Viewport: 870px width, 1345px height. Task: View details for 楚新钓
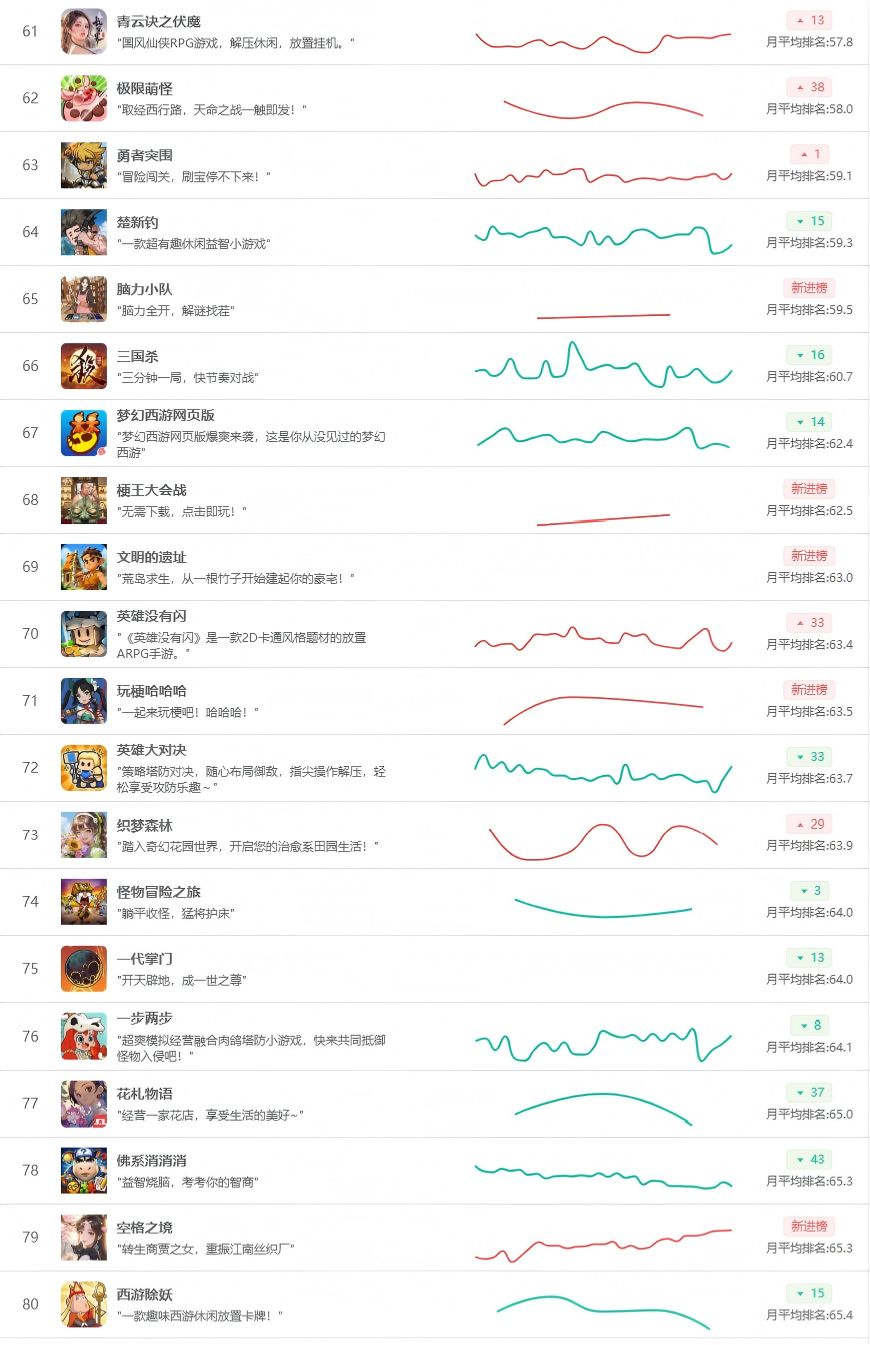click(434, 232)
